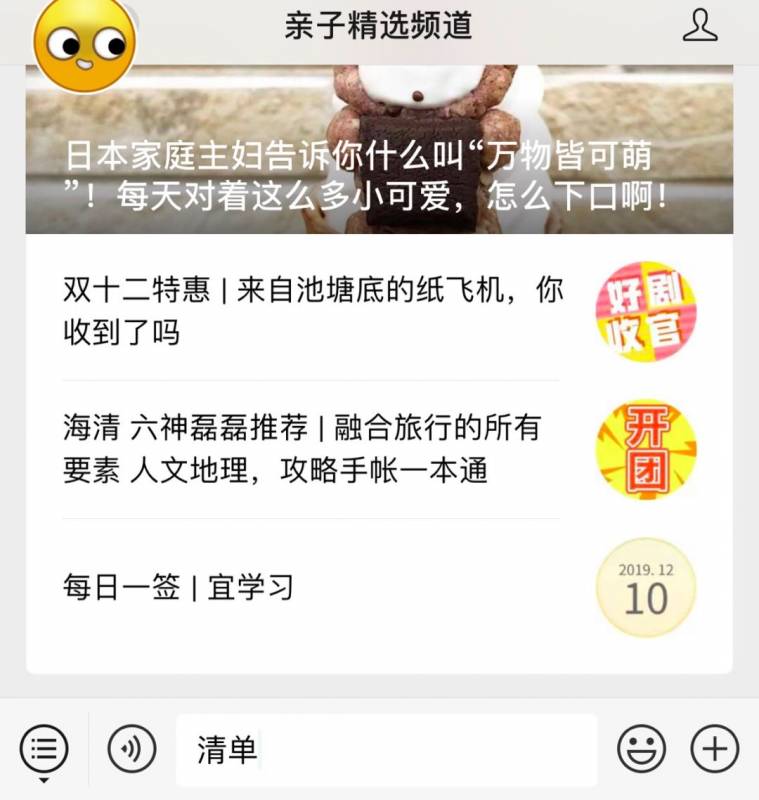Open the 海清 六神磊磊推荐 travel handbook article
759x800 pixels.
click(x=302, y=449)
